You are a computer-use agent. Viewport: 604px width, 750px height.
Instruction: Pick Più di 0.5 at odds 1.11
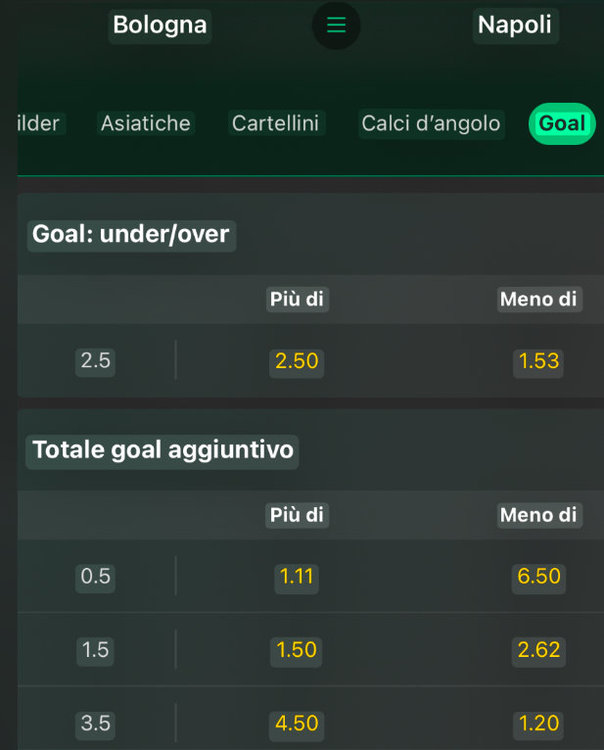point(297,576)
